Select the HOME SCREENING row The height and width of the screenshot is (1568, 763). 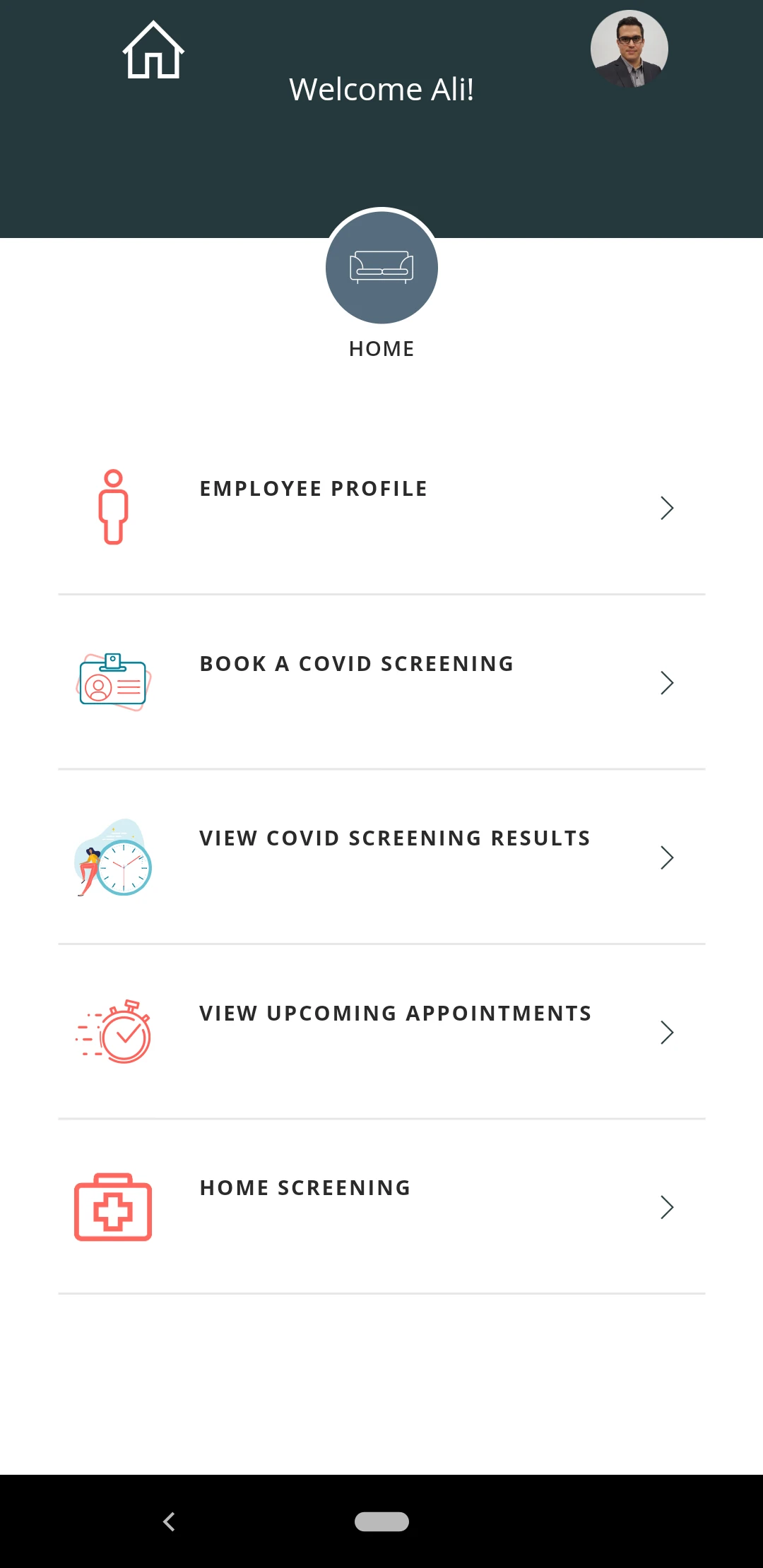[x=304, y=1188]
